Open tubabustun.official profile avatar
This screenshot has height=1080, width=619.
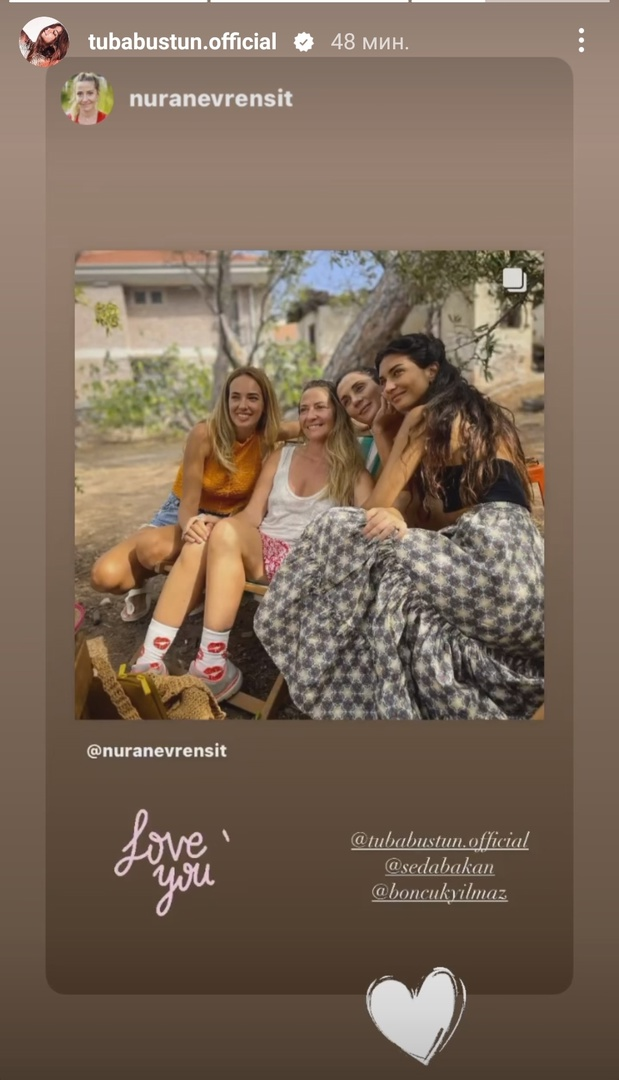click(x=44, y=42)
